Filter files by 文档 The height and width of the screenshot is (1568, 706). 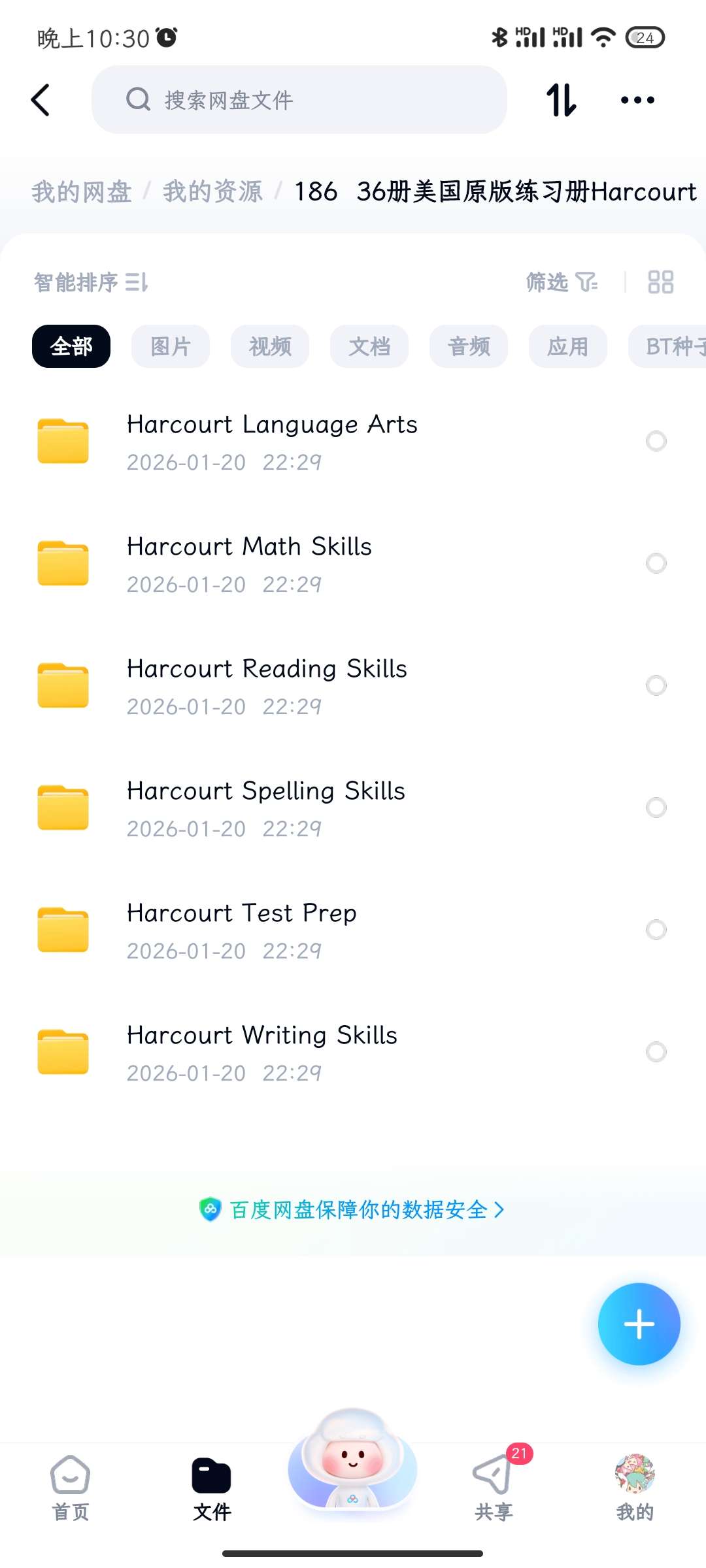click(369, 346)
